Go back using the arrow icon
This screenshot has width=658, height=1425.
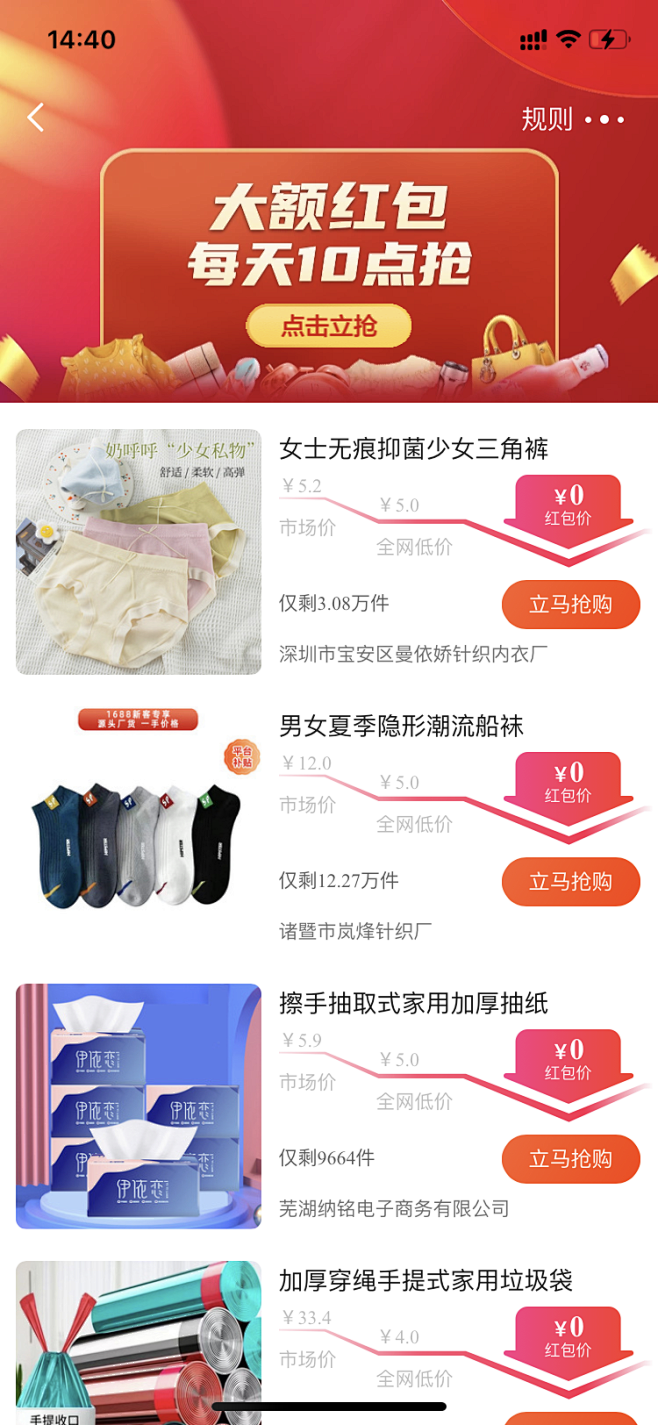point(36,118)
